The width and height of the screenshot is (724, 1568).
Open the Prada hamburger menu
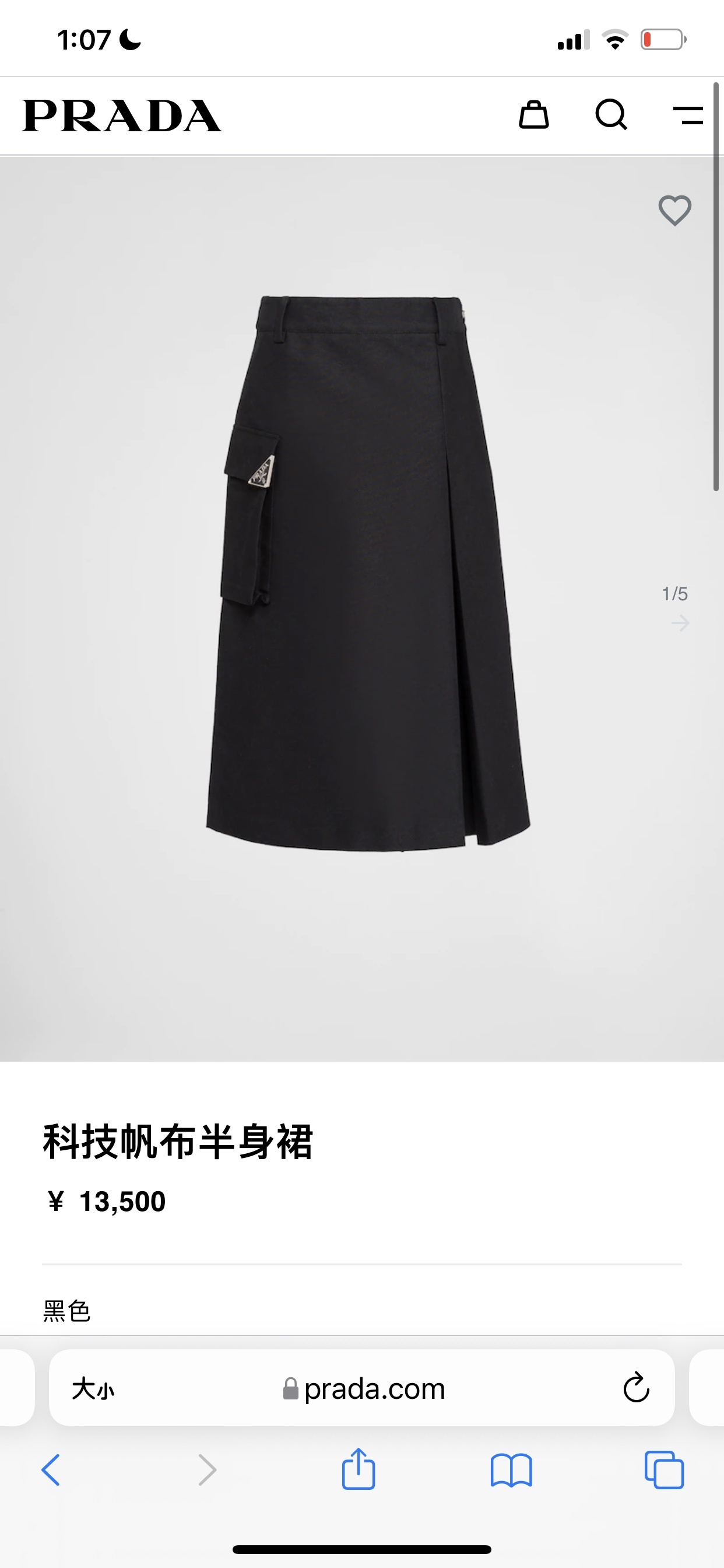tap(688, 115)
